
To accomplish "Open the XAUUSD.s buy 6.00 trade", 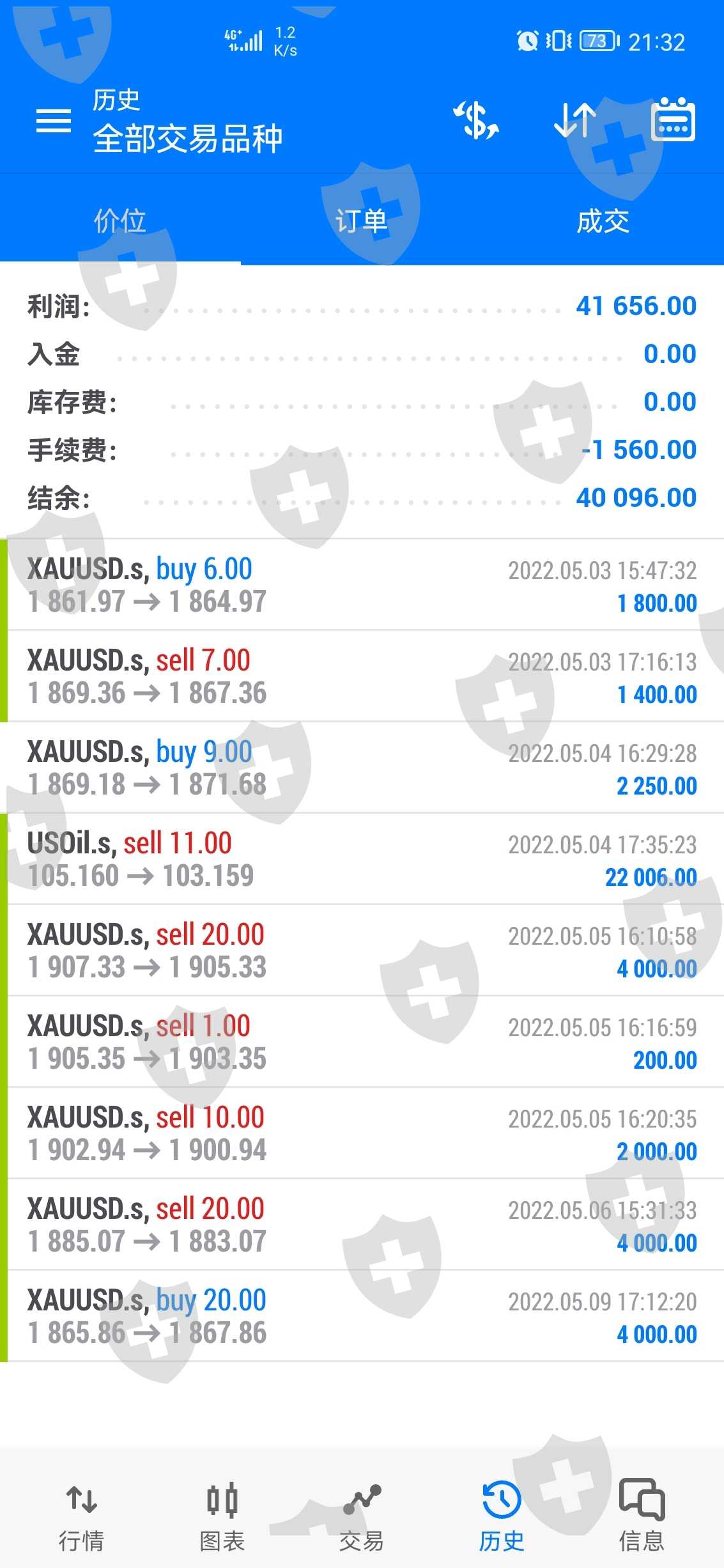I will (362, 585).
